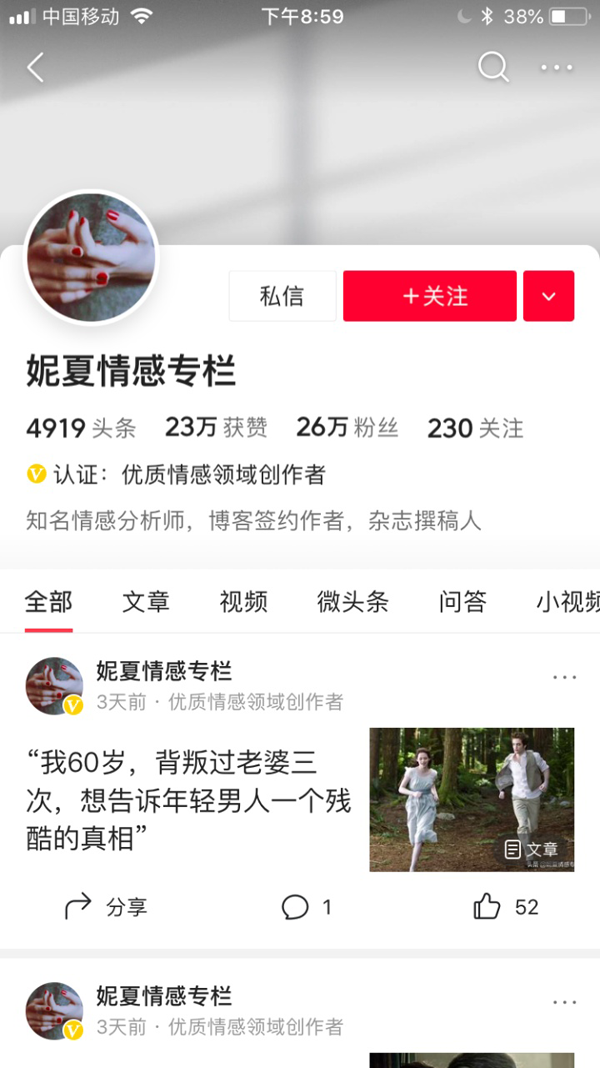Go back using the top-left arrow
This screenshot has height=1068, width=600.
click(x=36, y=68)
